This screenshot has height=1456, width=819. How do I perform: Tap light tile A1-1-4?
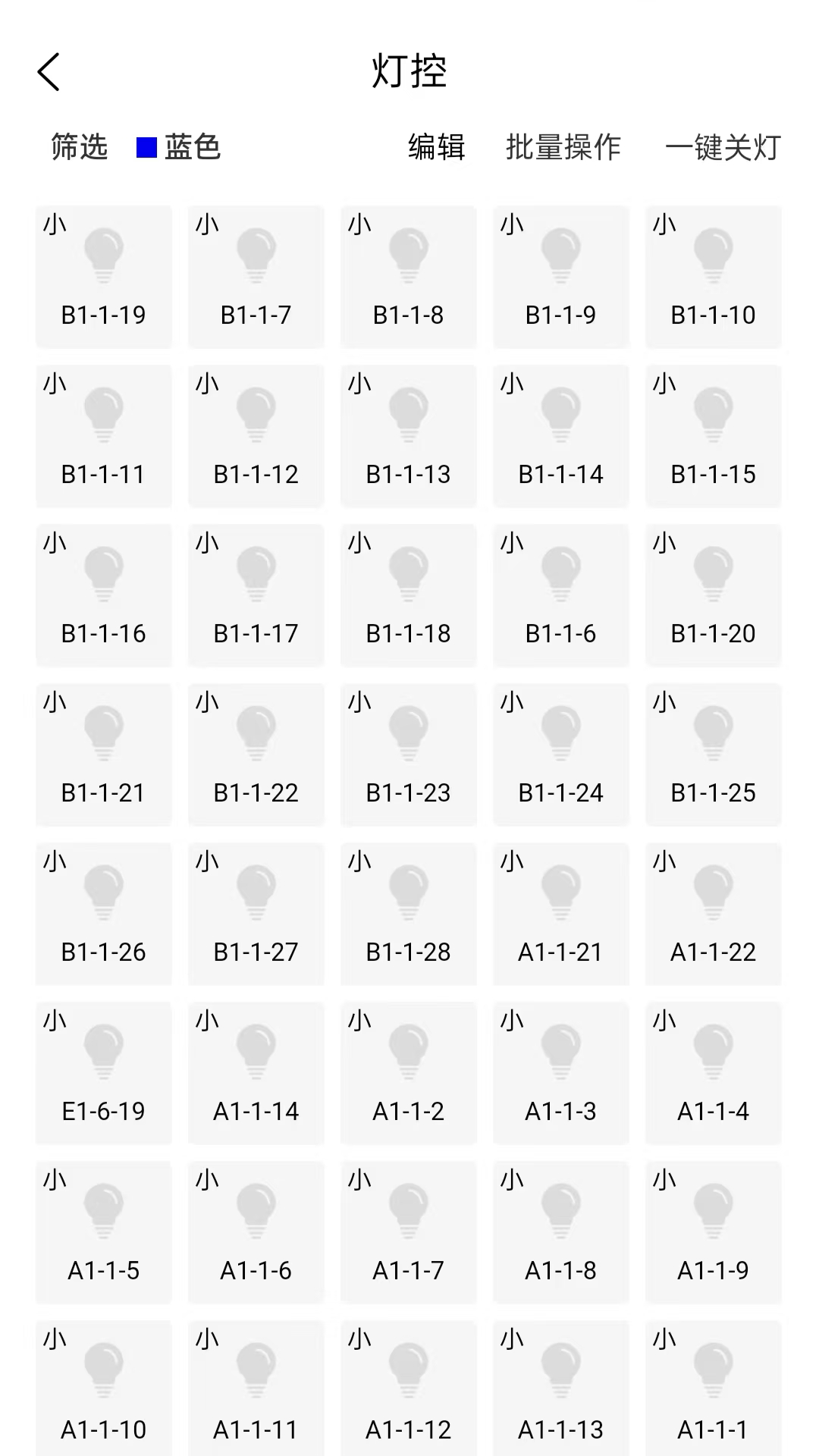click(713, 1073)
